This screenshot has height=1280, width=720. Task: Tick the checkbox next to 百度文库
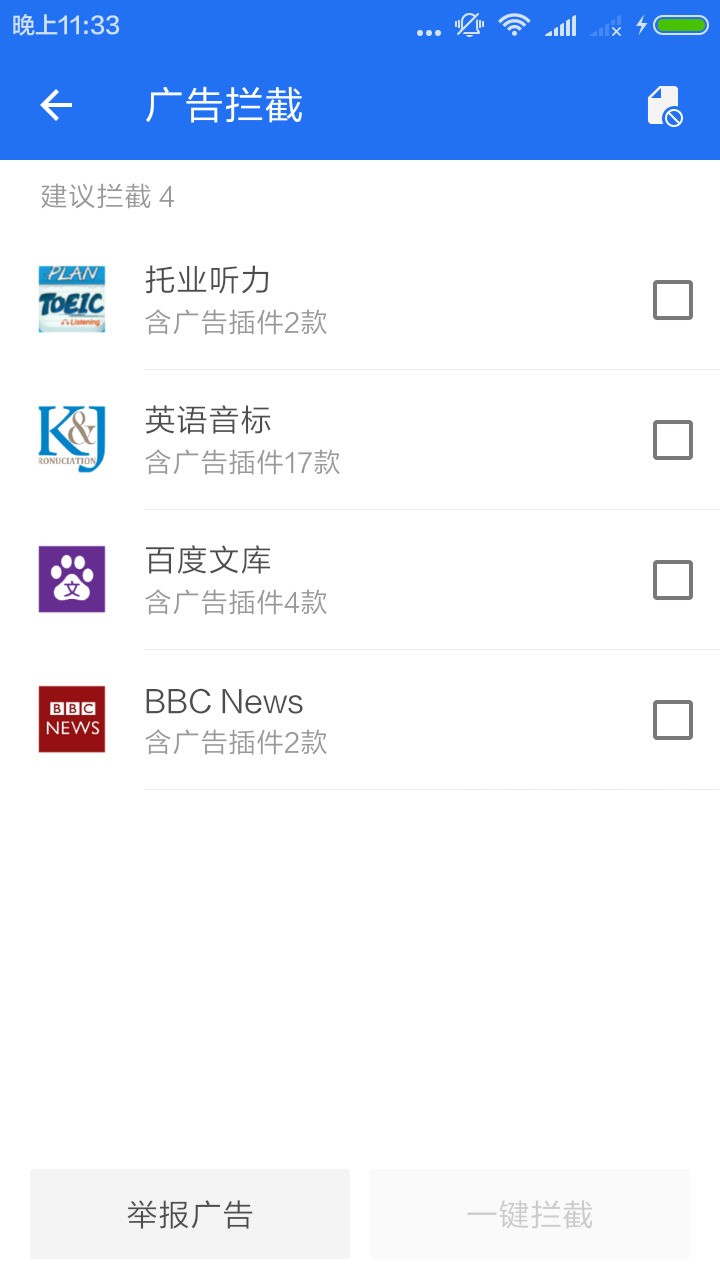point(672,580)
